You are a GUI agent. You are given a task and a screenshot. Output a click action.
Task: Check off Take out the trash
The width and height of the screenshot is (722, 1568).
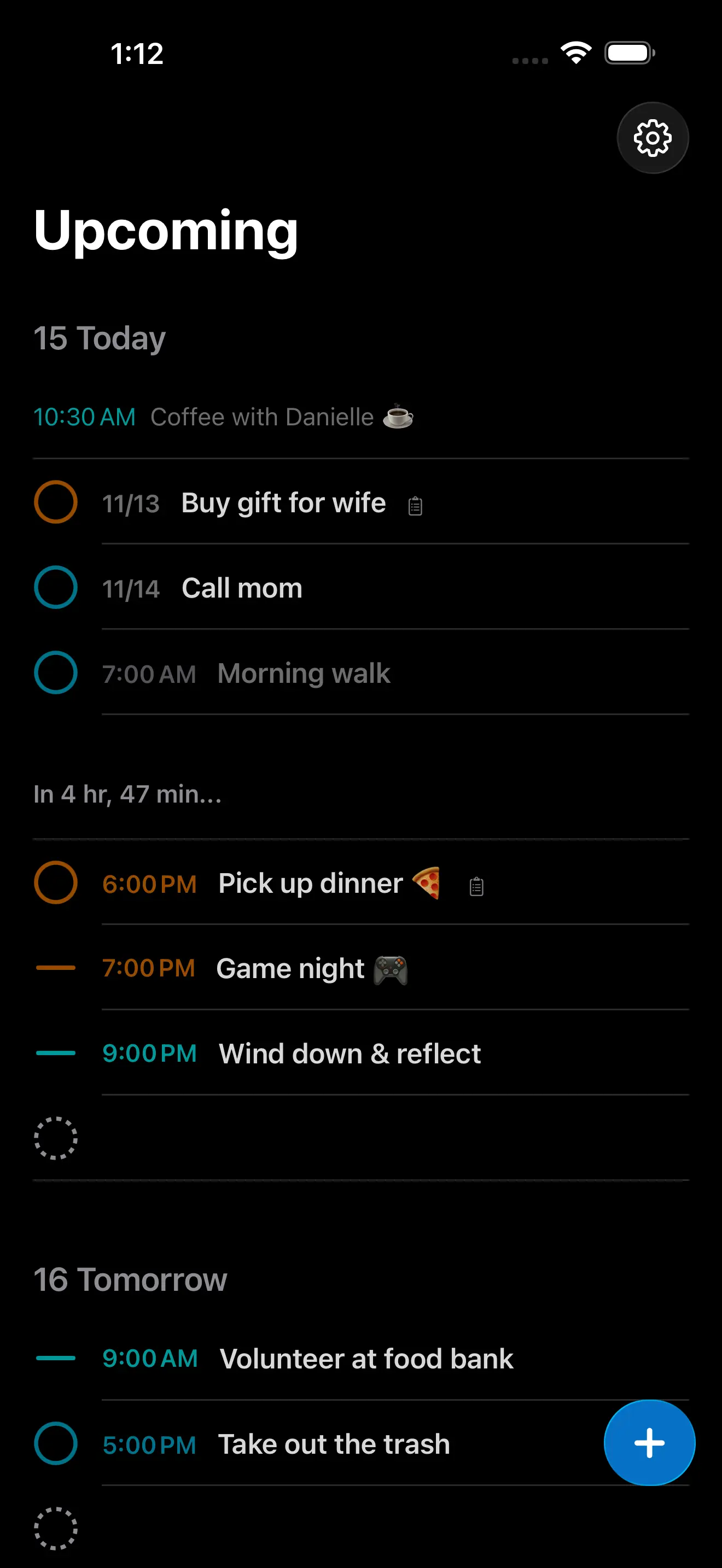click(x=55, y=1443)
